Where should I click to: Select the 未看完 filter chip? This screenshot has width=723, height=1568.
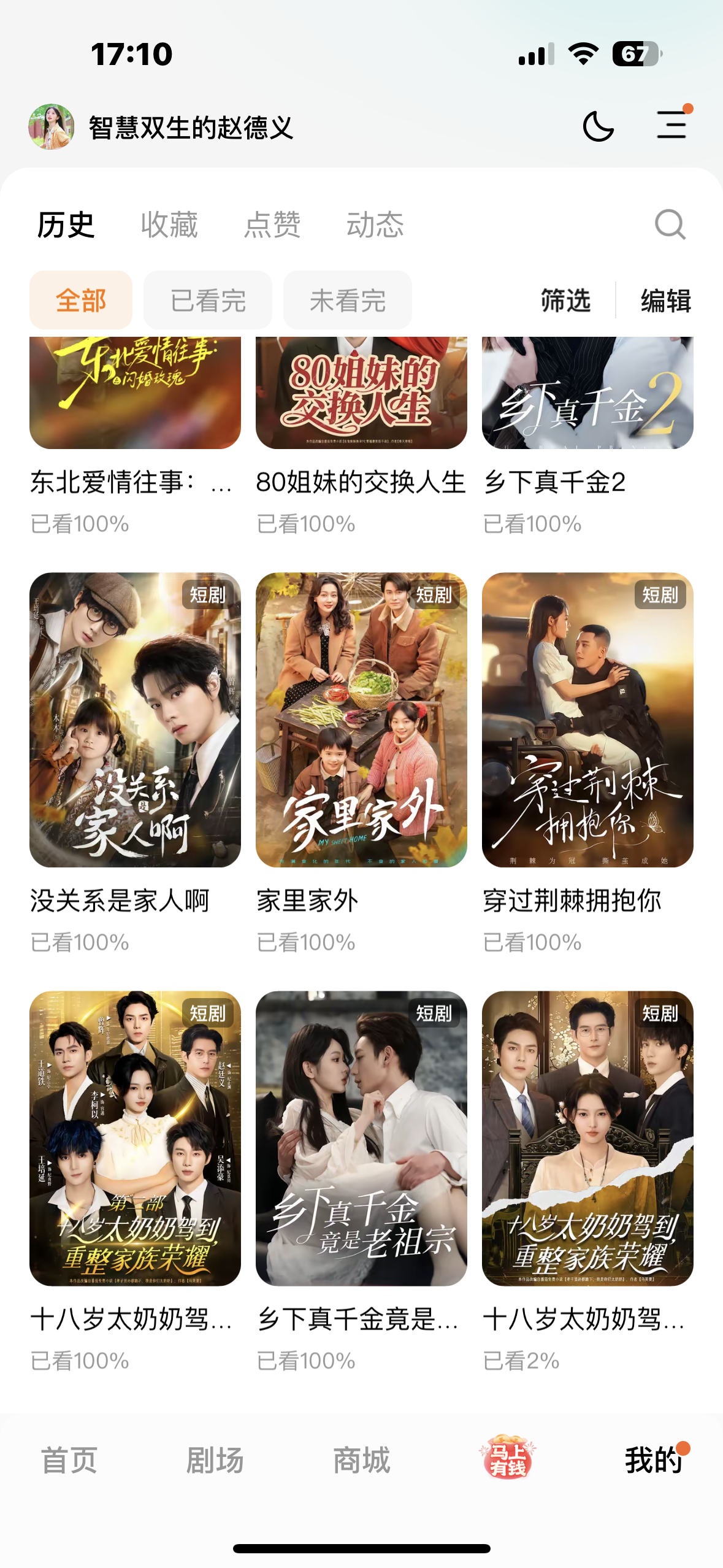(x=347, y=301)
